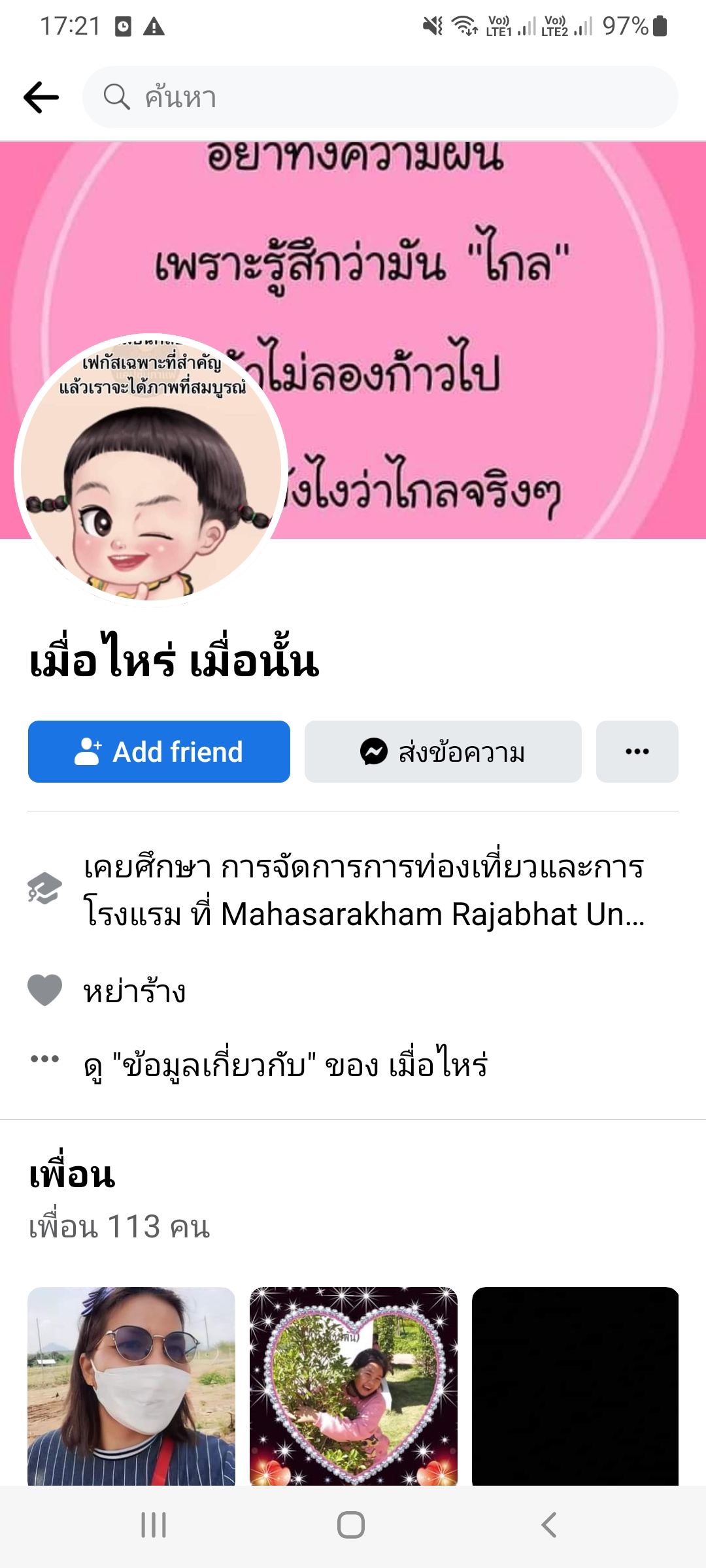Open the ค้นหา search field
This screenshot has width=706, height=1568.
[379, 97]
